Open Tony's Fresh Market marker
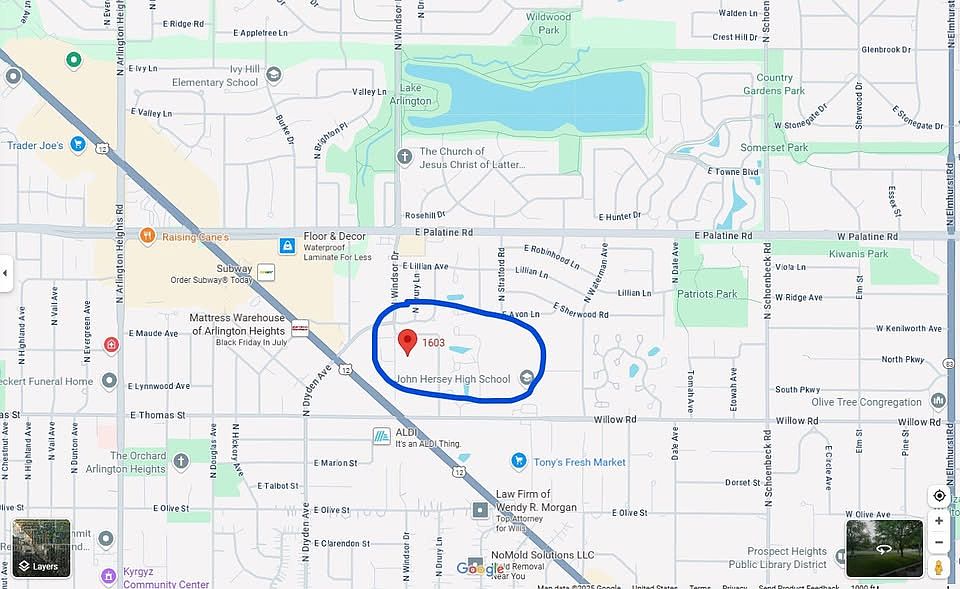 518,461
